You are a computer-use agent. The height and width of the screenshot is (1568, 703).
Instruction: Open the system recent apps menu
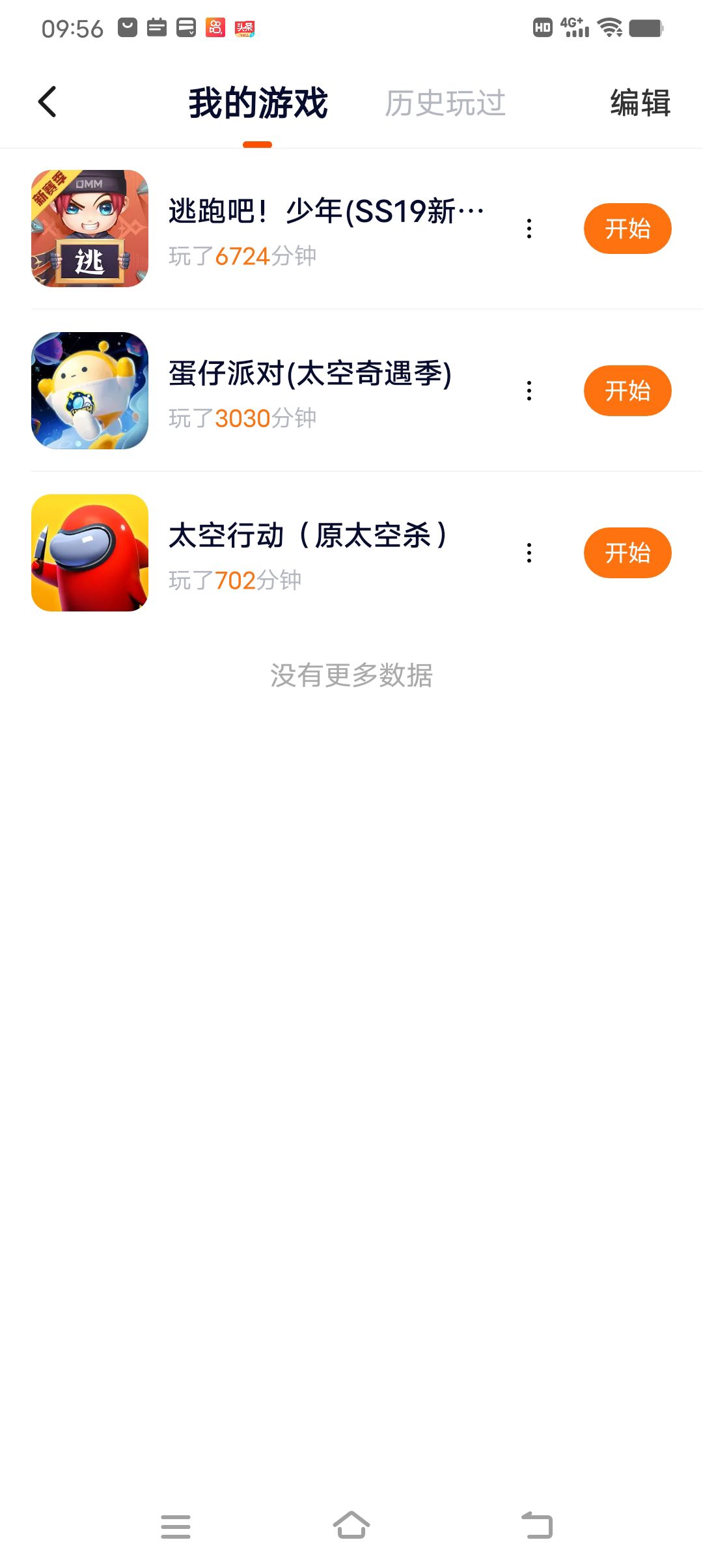pyautogui.click(x=176, y=1526)
